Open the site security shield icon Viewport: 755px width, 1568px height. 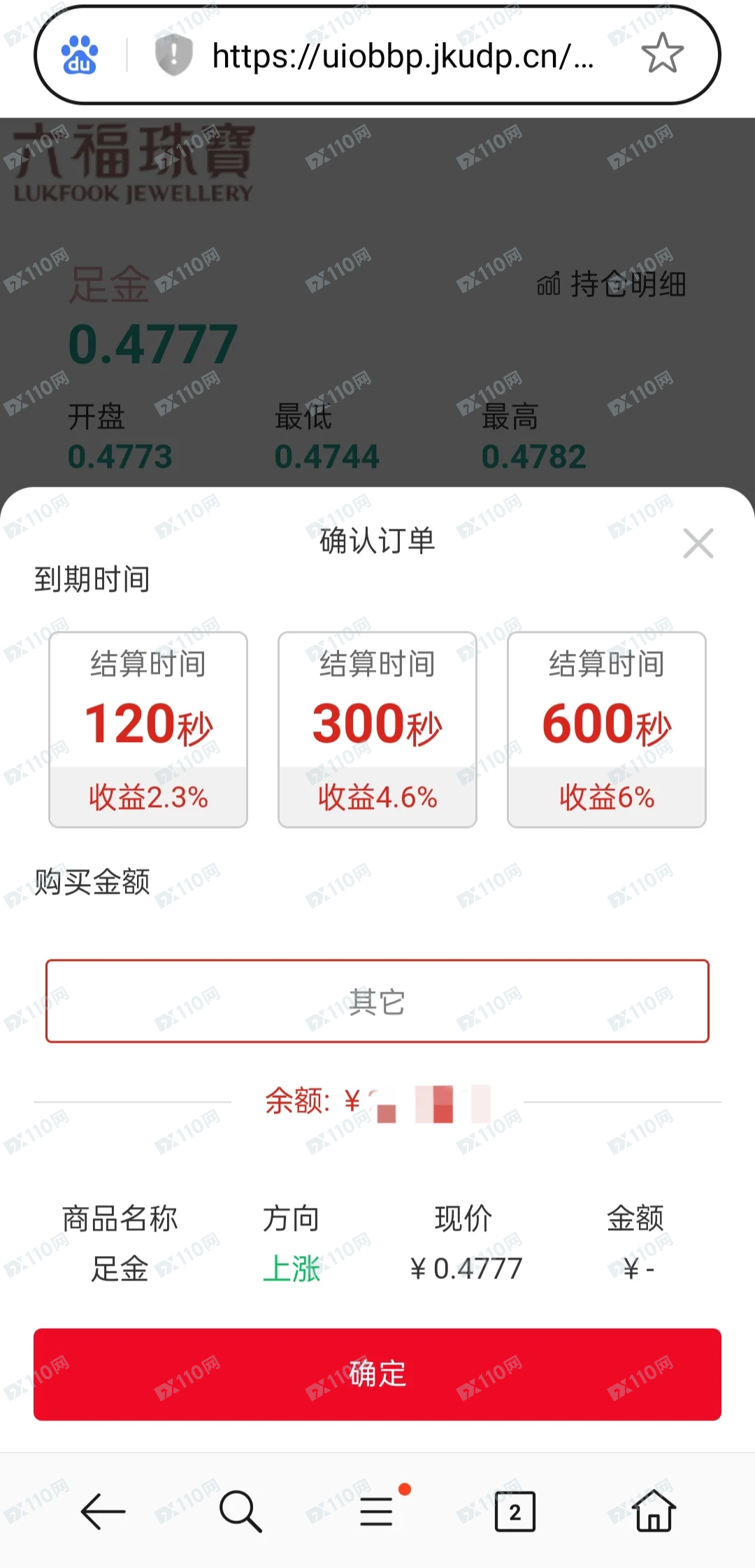click(x=173, y=55)
